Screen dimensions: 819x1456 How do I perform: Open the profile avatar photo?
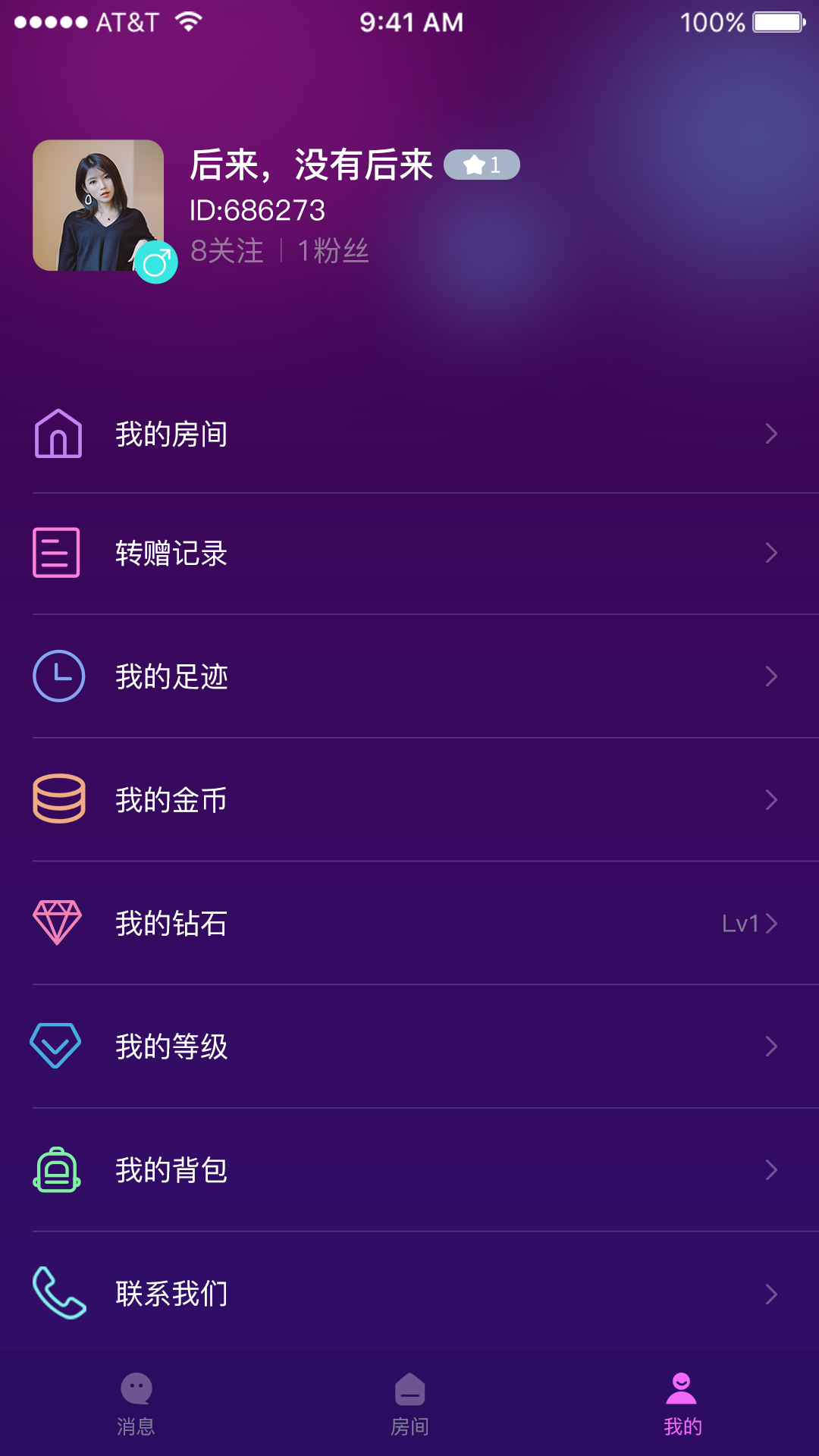[98, 205]
